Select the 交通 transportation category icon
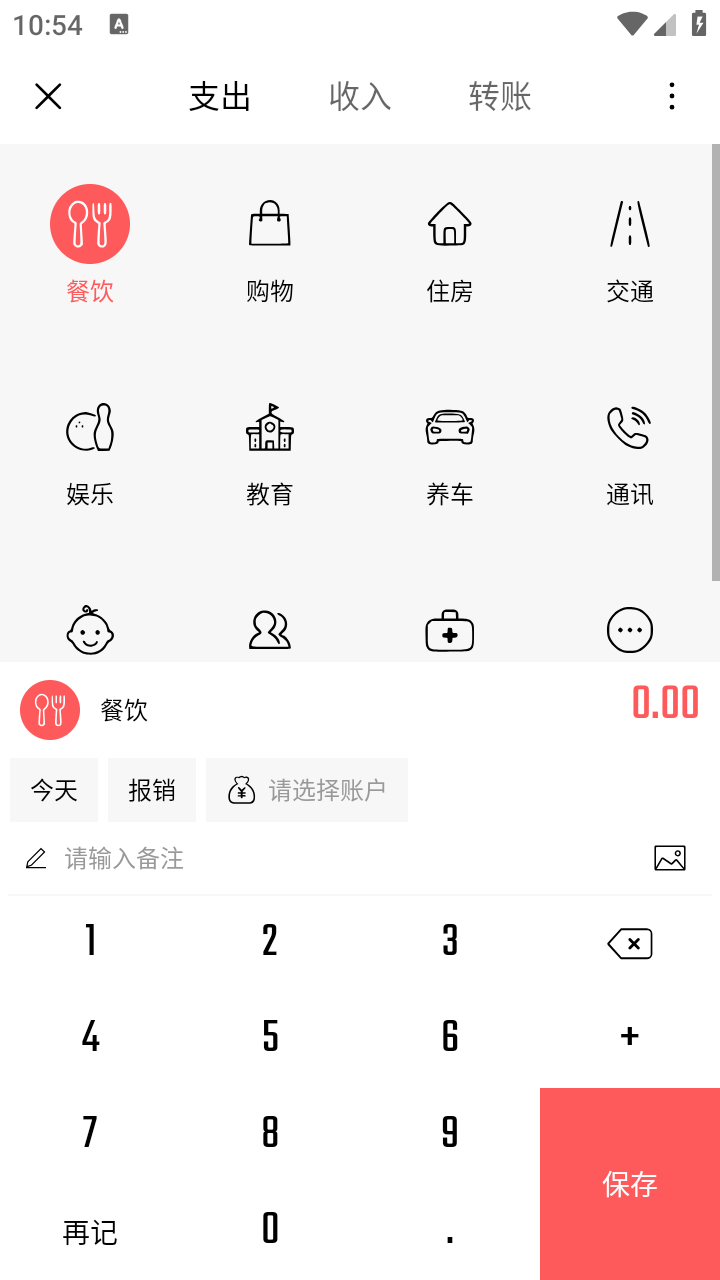720x1280 pixels. tap(630, 223)
